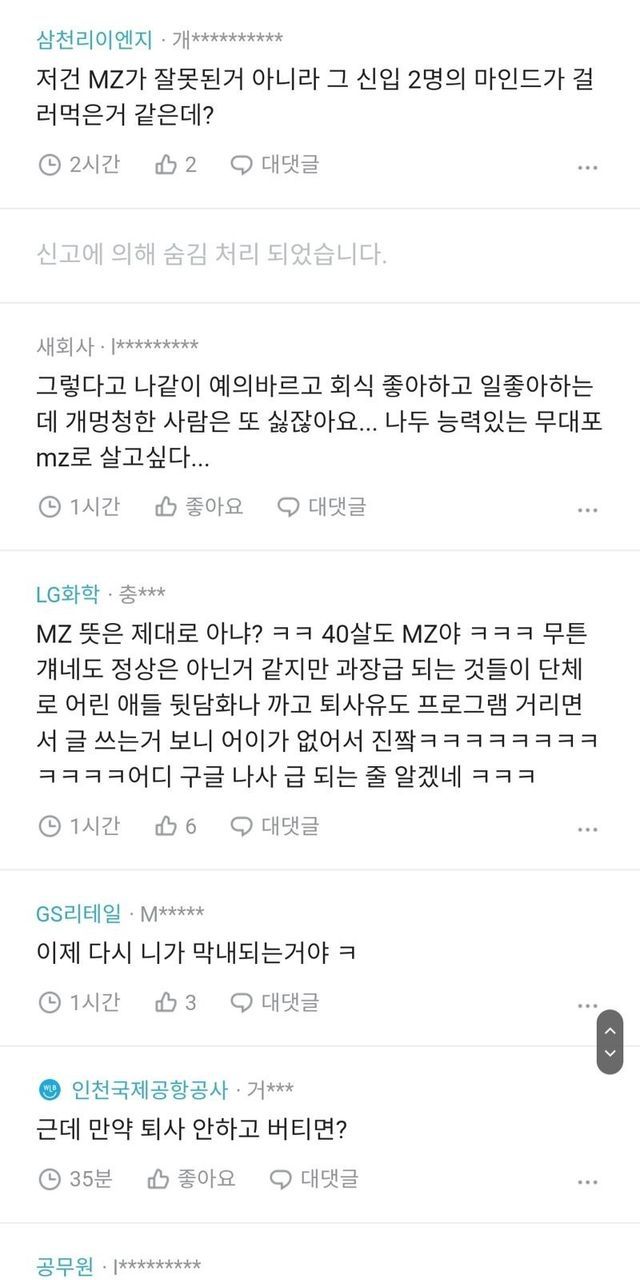Jump up using the floating up arrow

tap(610, 1027)
